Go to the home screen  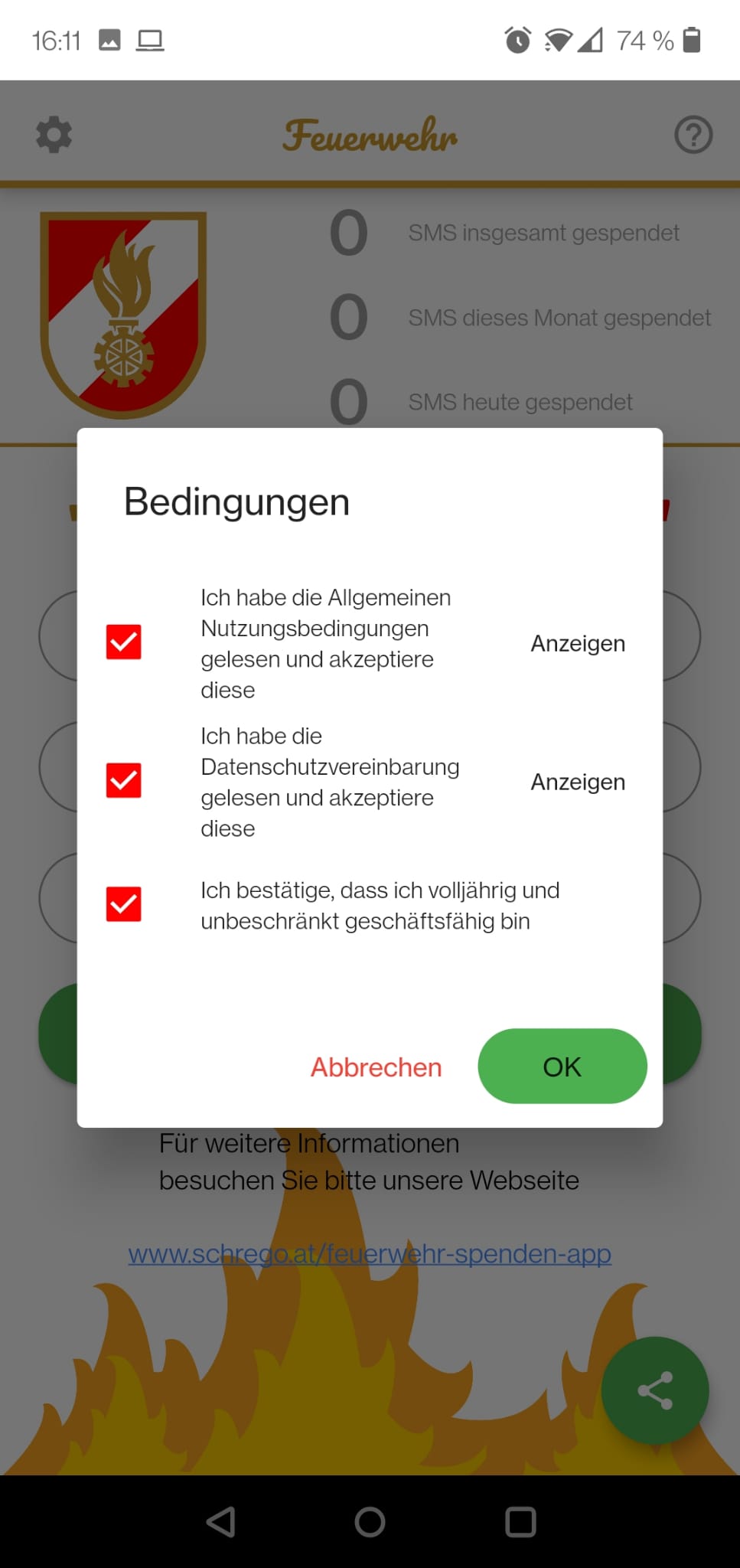tap(370, 1522)
